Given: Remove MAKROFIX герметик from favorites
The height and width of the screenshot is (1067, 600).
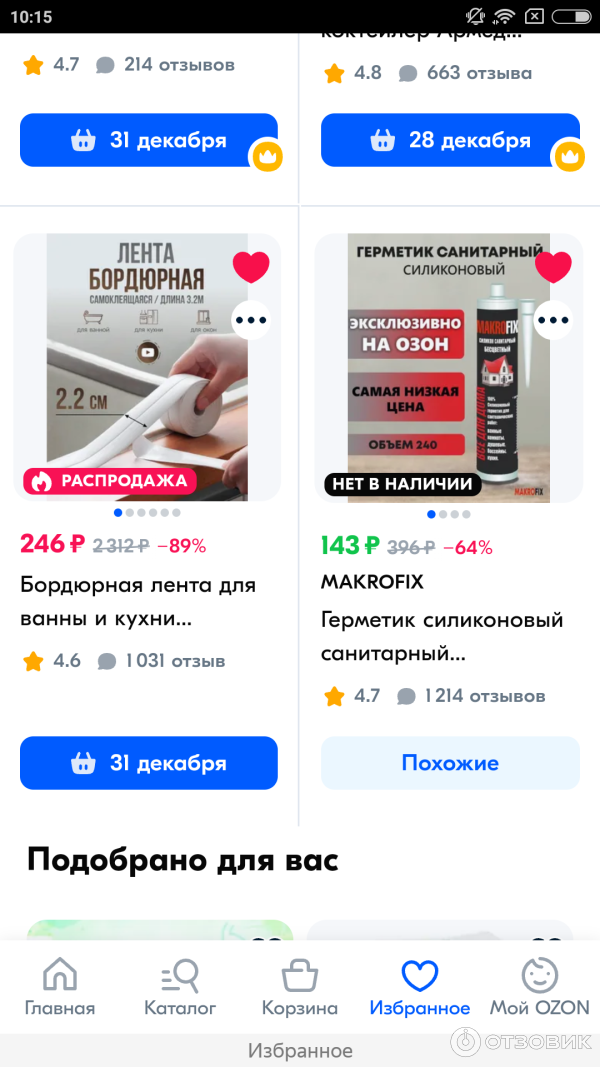Looking at the screenshot, I should click(x=552, y=267).
